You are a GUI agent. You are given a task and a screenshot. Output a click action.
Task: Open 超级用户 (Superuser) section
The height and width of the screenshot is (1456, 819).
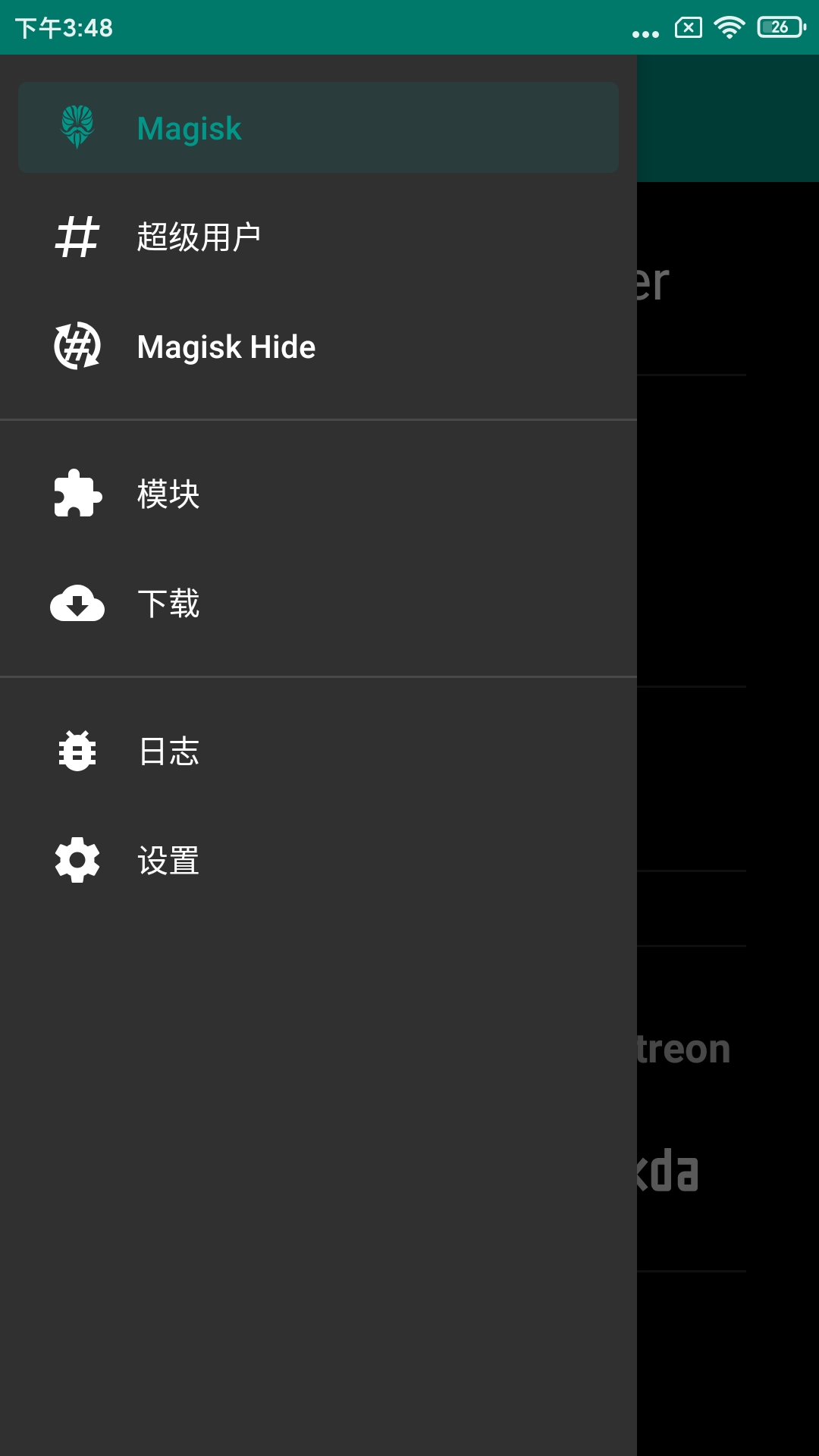coord(318,237)
